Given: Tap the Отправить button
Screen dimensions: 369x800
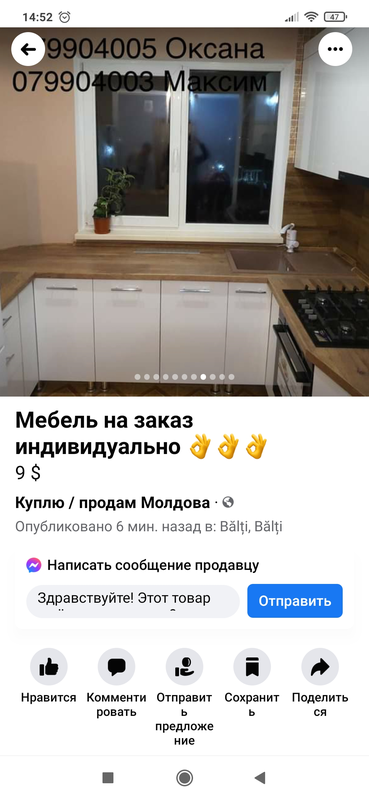Looking at the screenshot, I should point(295,601).
